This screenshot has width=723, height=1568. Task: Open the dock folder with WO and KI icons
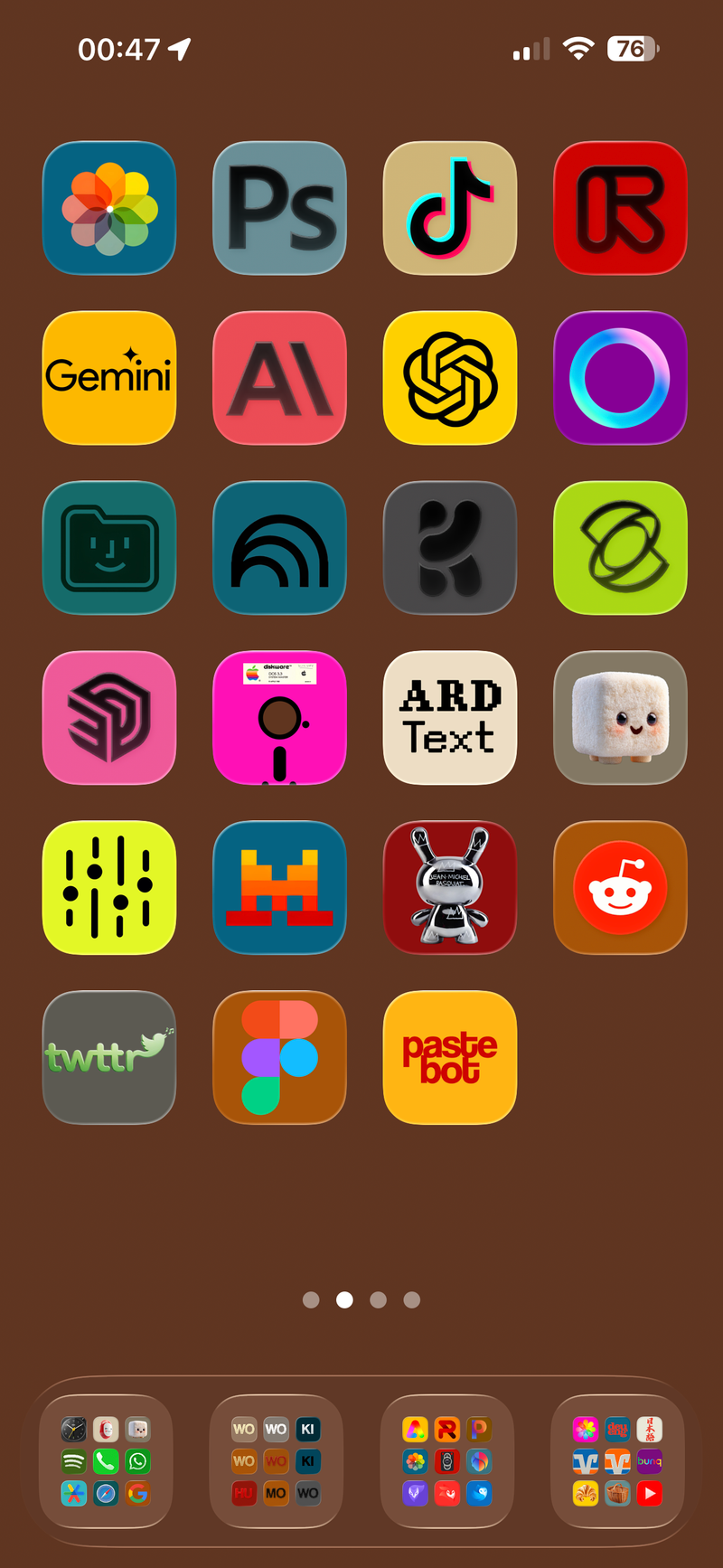pos(276,1461)
